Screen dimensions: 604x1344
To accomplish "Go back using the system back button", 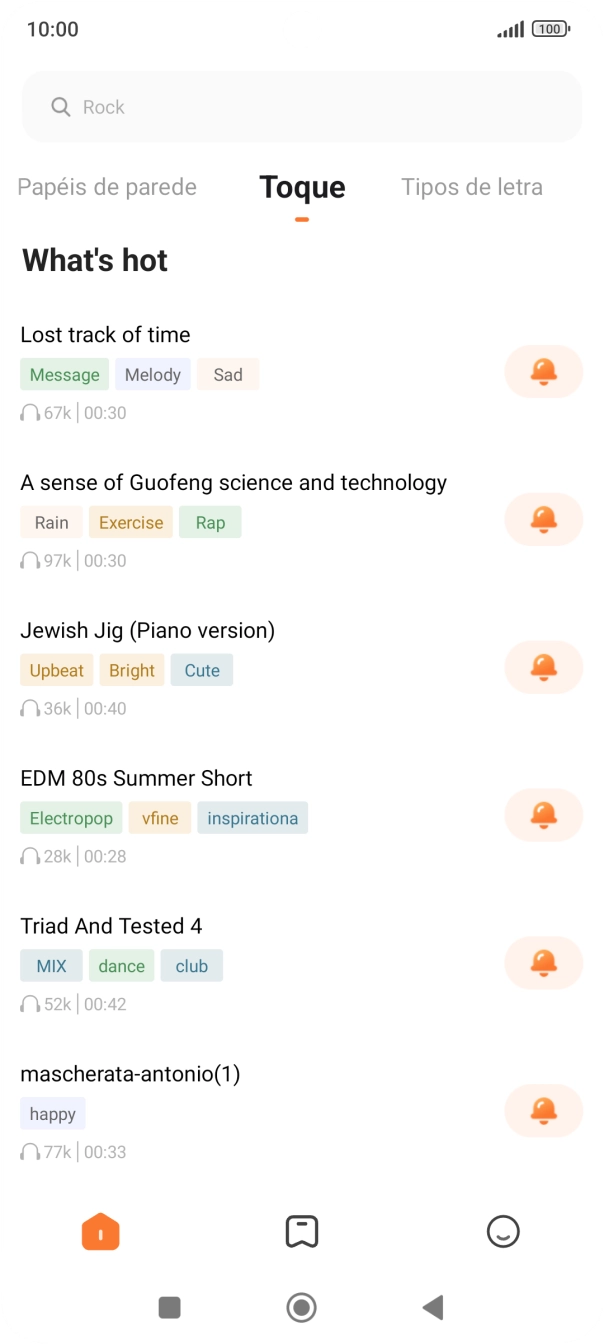I will pyautogui.click(x=433, y=1307).
